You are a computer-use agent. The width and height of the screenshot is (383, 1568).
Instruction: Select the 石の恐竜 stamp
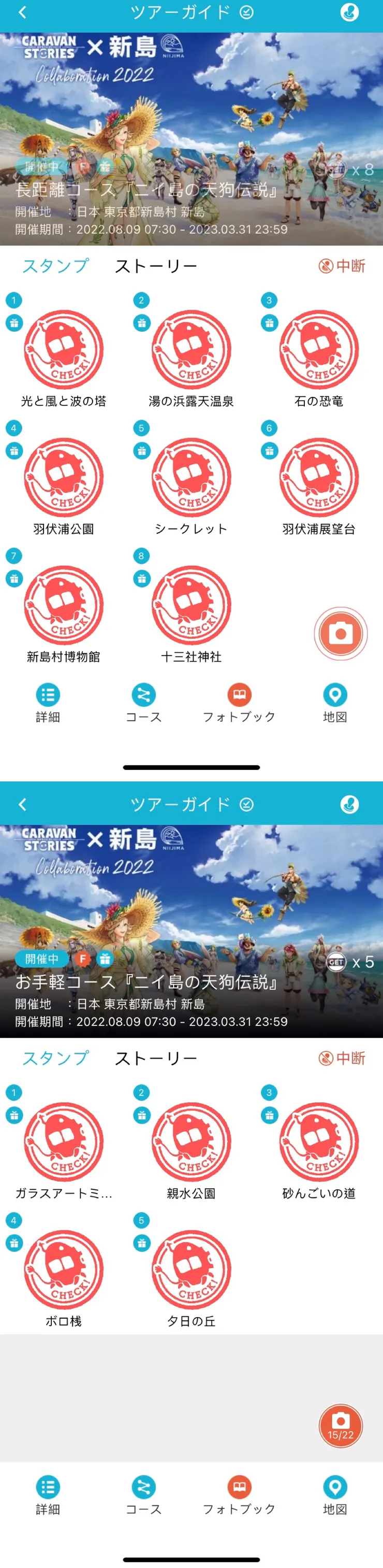coord(318,350)
